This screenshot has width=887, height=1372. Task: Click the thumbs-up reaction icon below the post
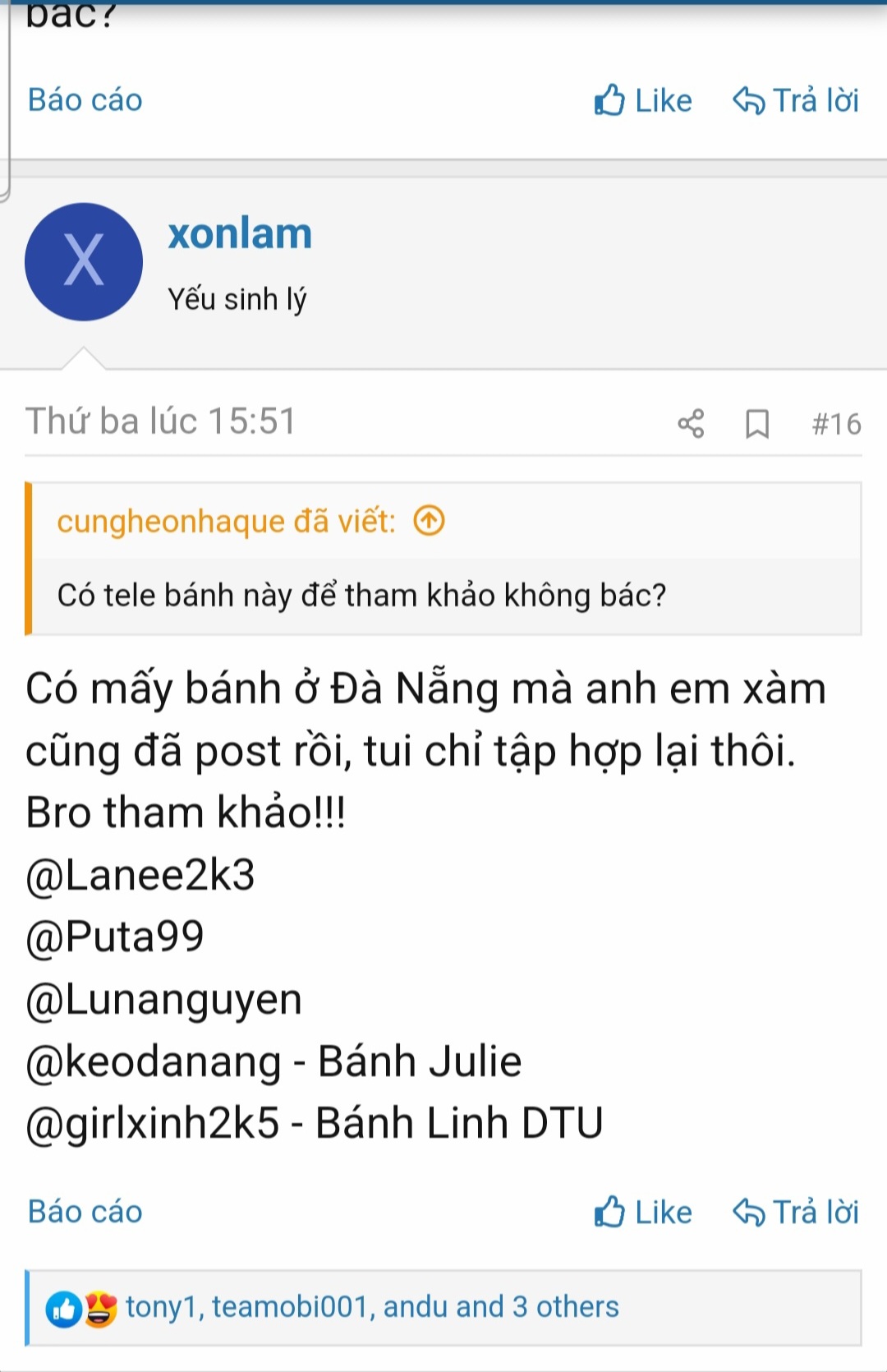click(x=62, y=1307)
